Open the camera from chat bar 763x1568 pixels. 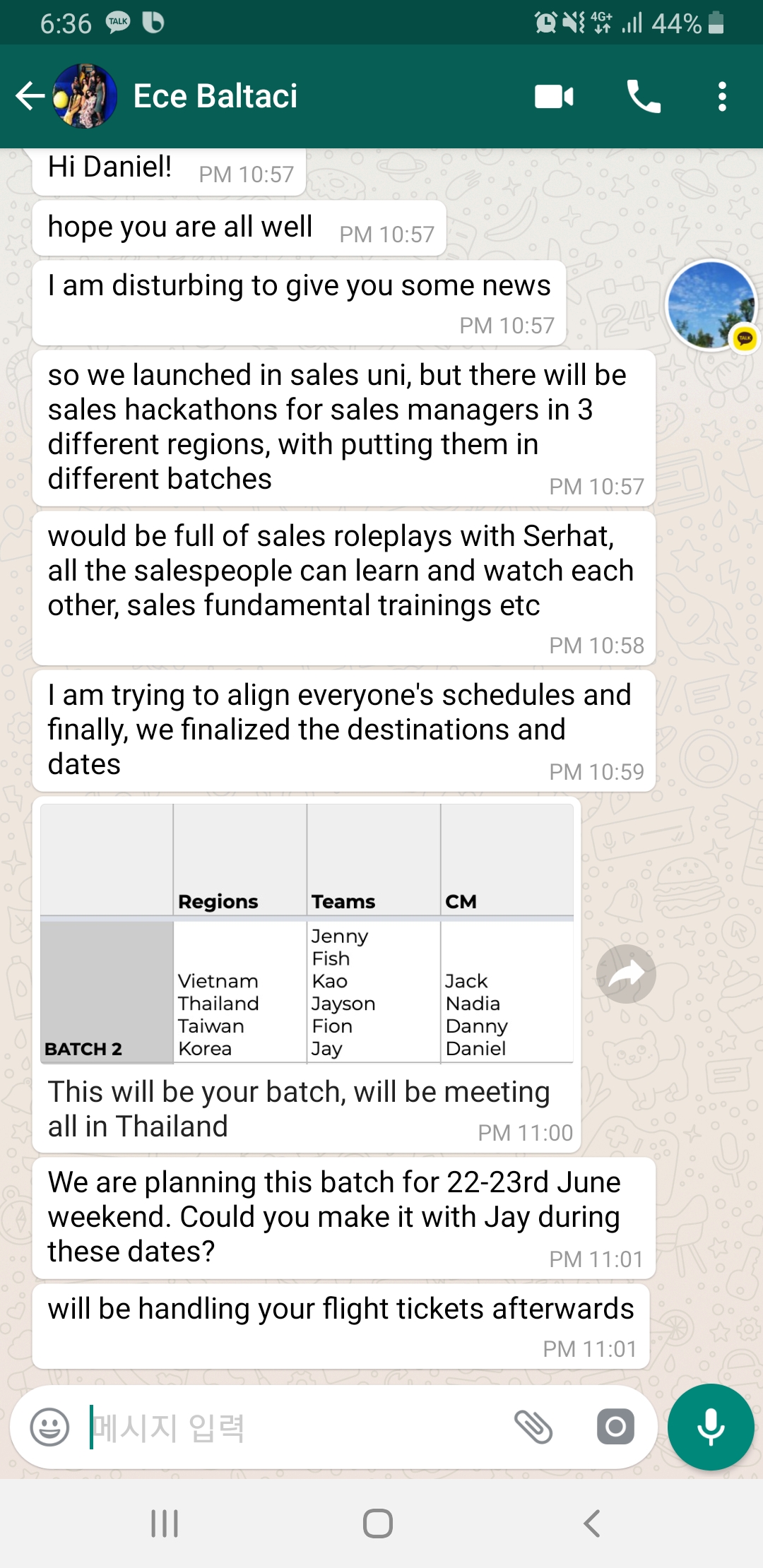pyautogui.click(x=615, y=1427)
